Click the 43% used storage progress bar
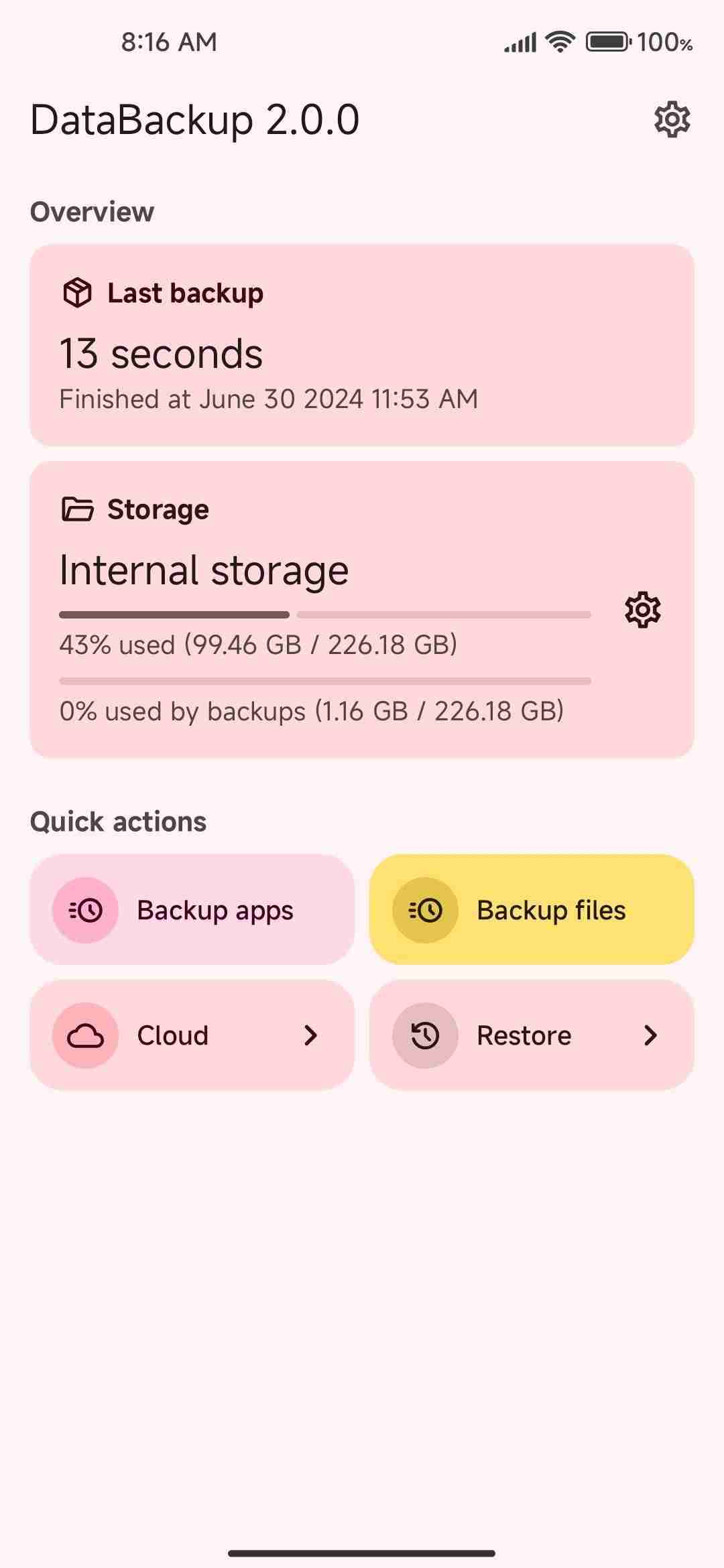This screenshot has height=1568, width=724. coord(325,613)
